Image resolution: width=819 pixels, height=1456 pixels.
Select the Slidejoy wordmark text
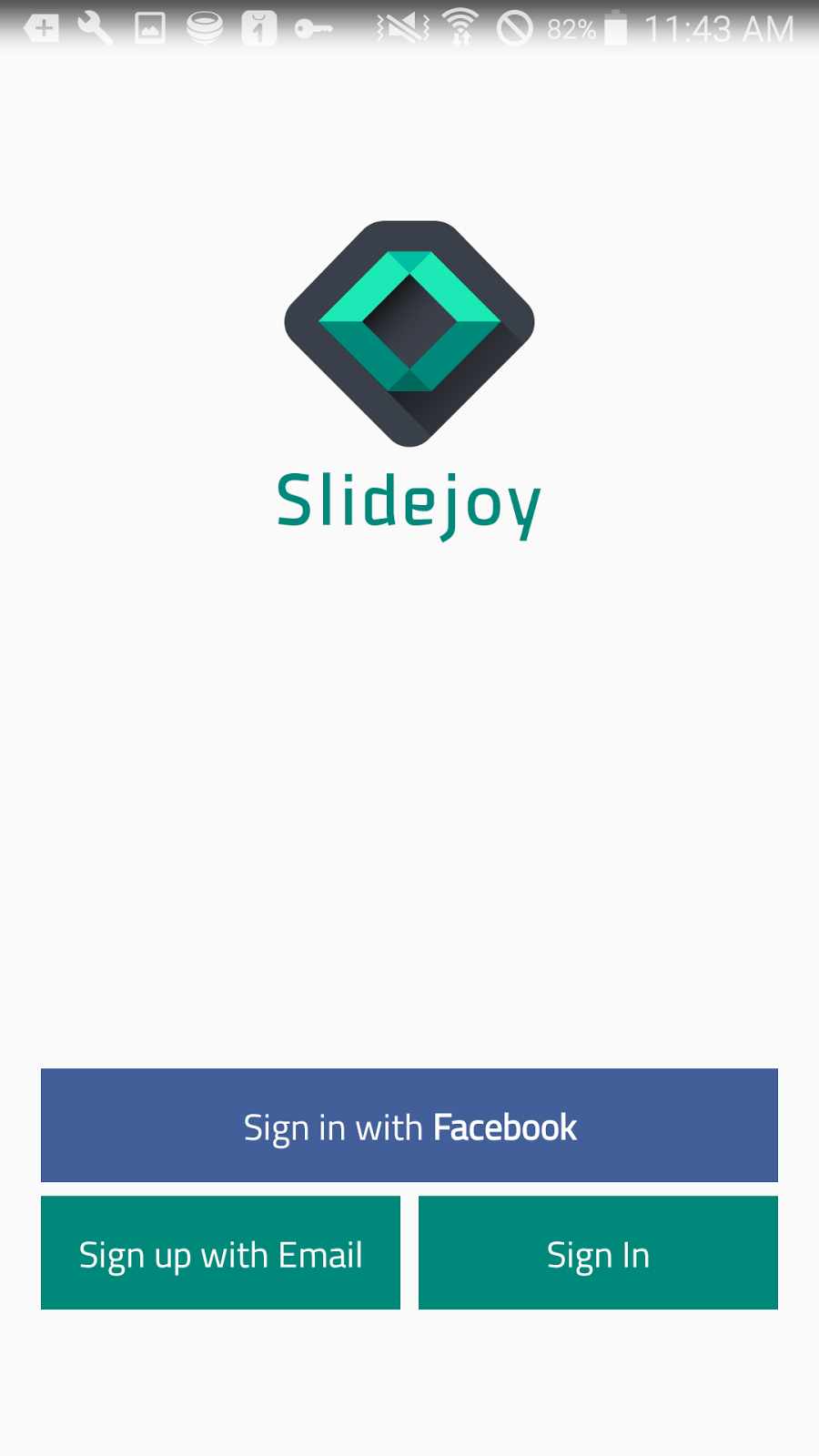click(409, 501)
